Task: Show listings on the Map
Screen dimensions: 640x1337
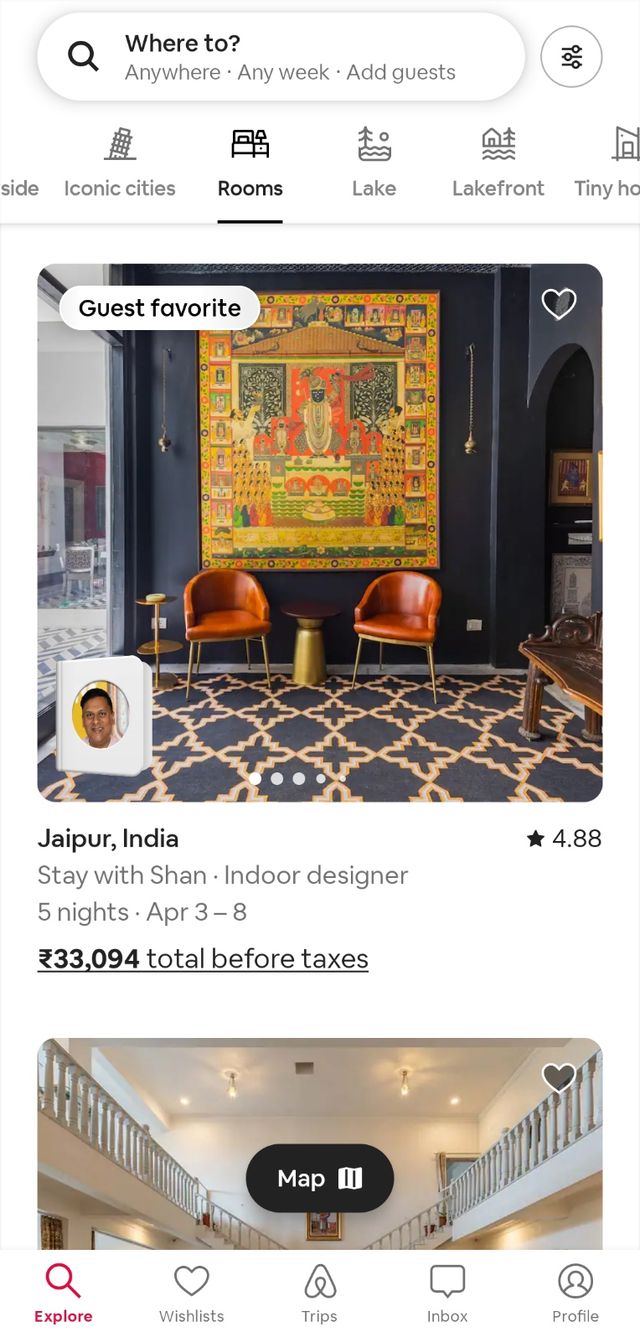Action: (320, 1178)
